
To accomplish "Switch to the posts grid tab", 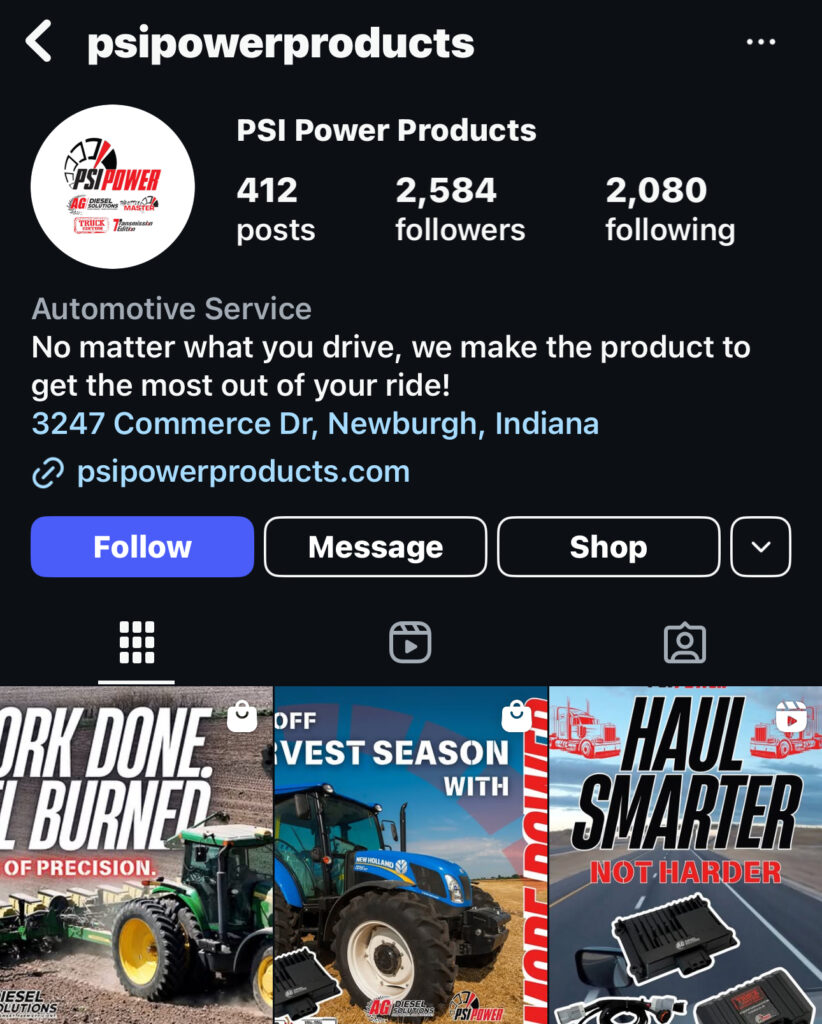I will tap(137, 643).
